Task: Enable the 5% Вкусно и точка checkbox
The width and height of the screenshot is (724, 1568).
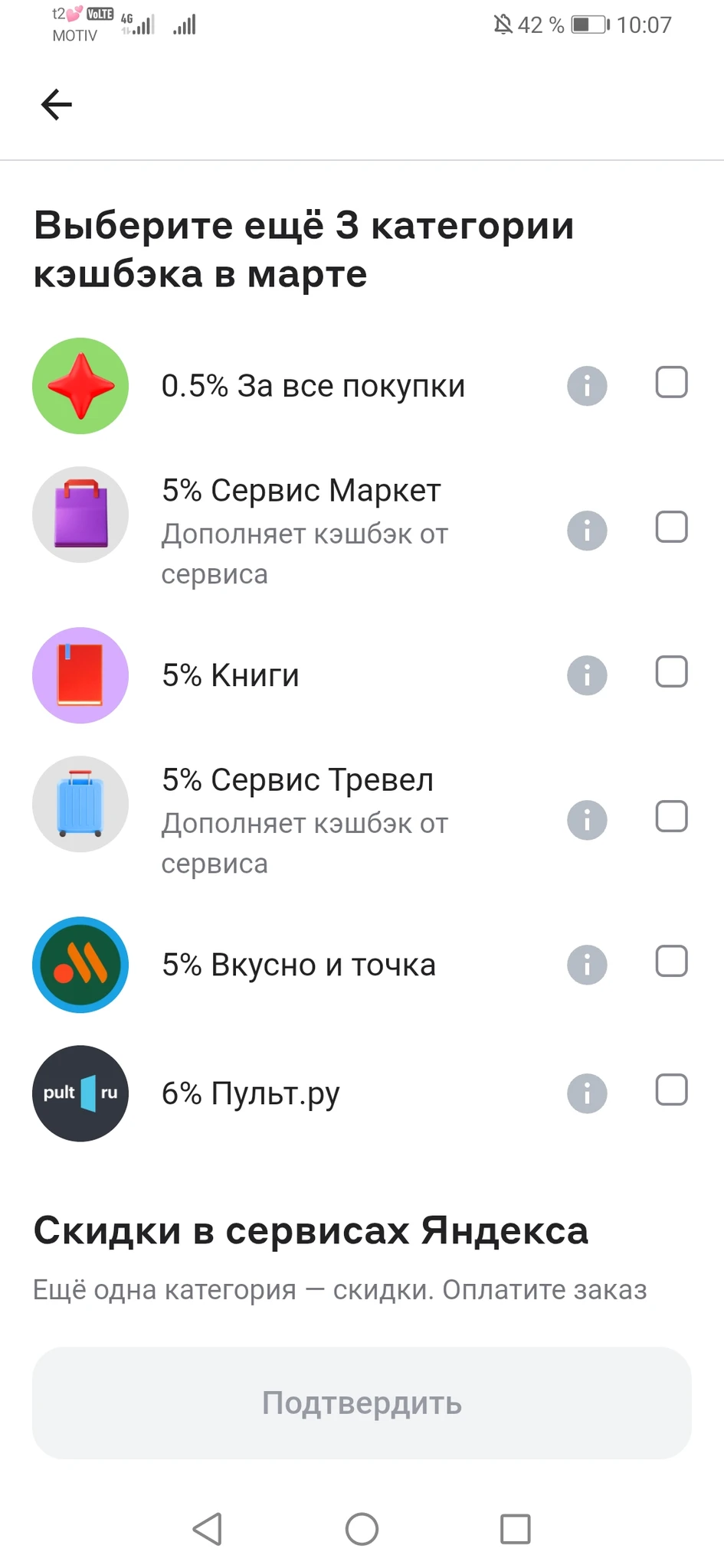Action: point(671,961)
